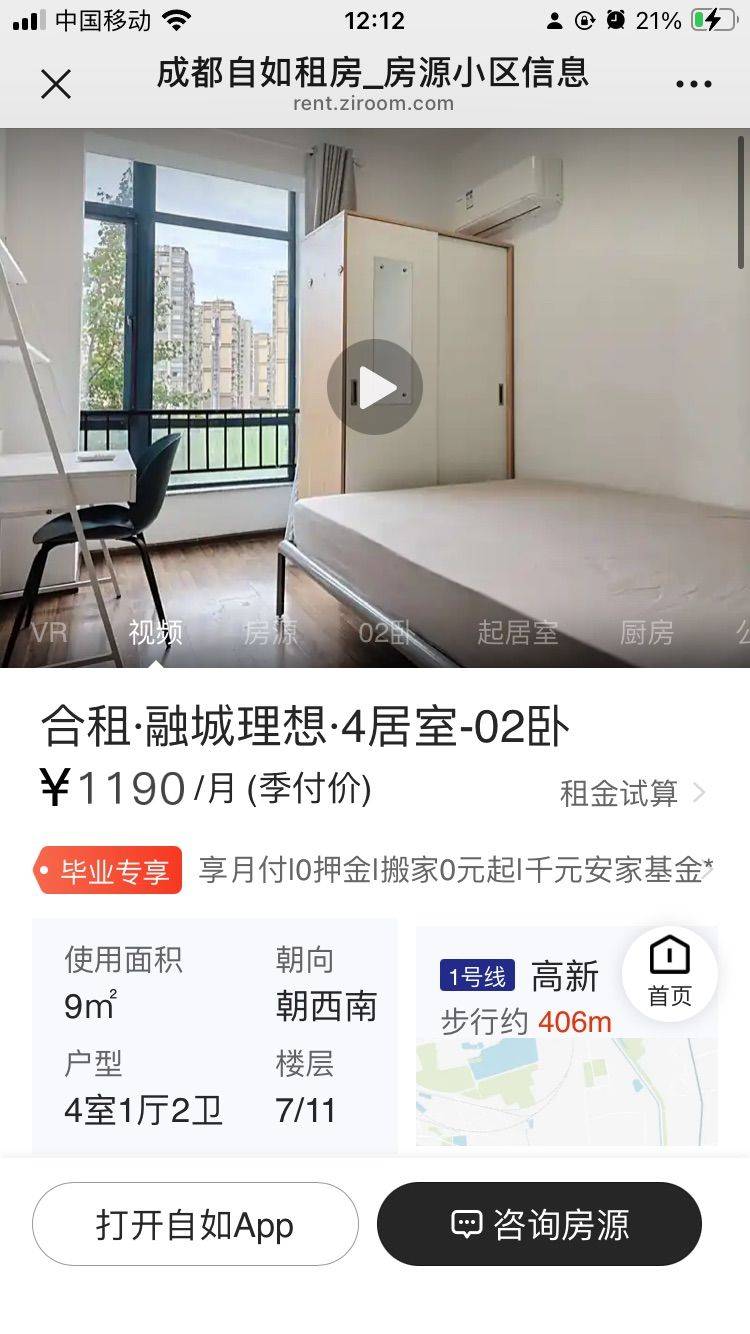The image size is (750, 1334).
Task: Open 租金试算 rent calculator
Action: coord(632,793)
